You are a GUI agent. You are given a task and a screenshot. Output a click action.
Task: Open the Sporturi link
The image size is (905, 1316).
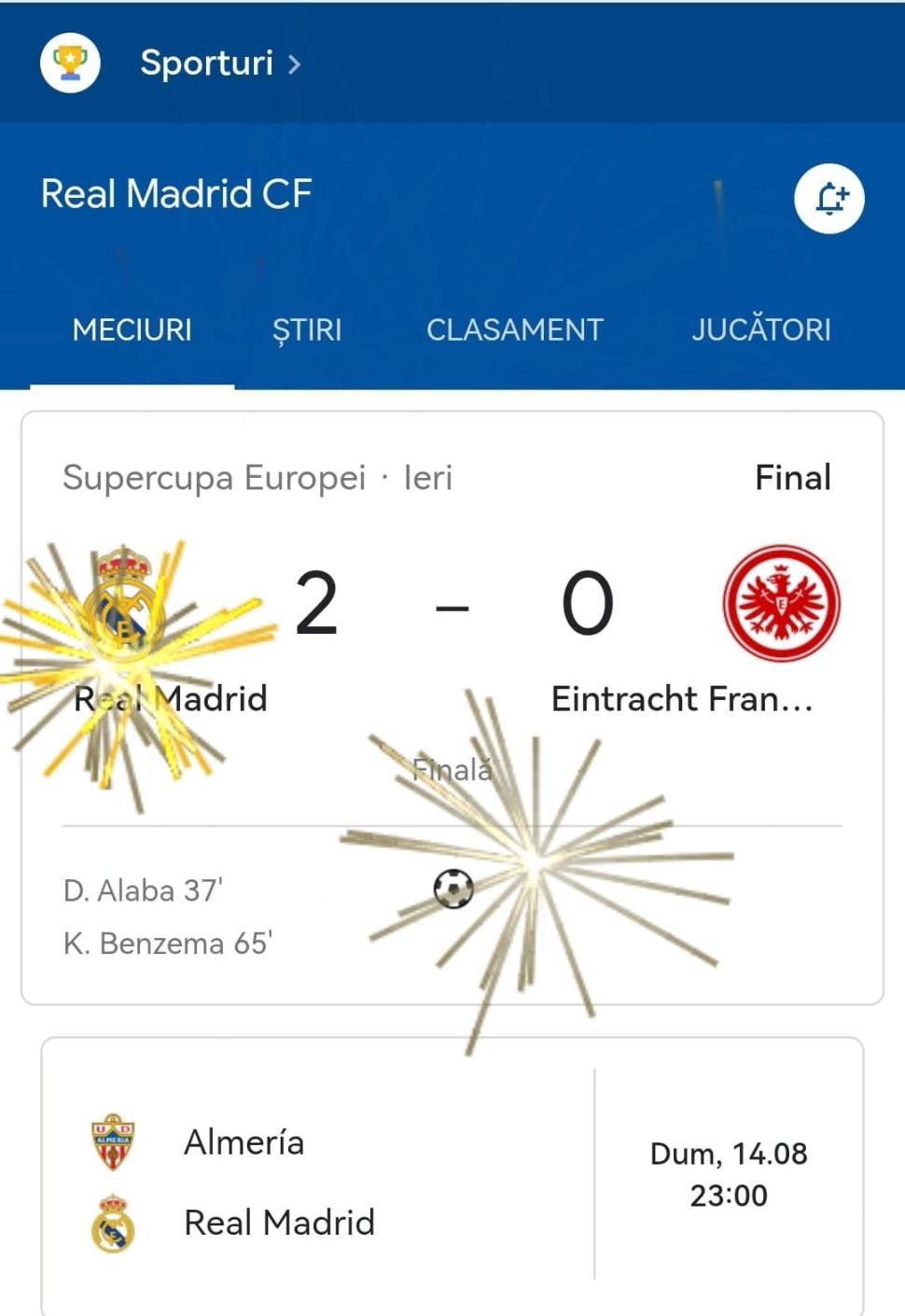pos(206,63)
